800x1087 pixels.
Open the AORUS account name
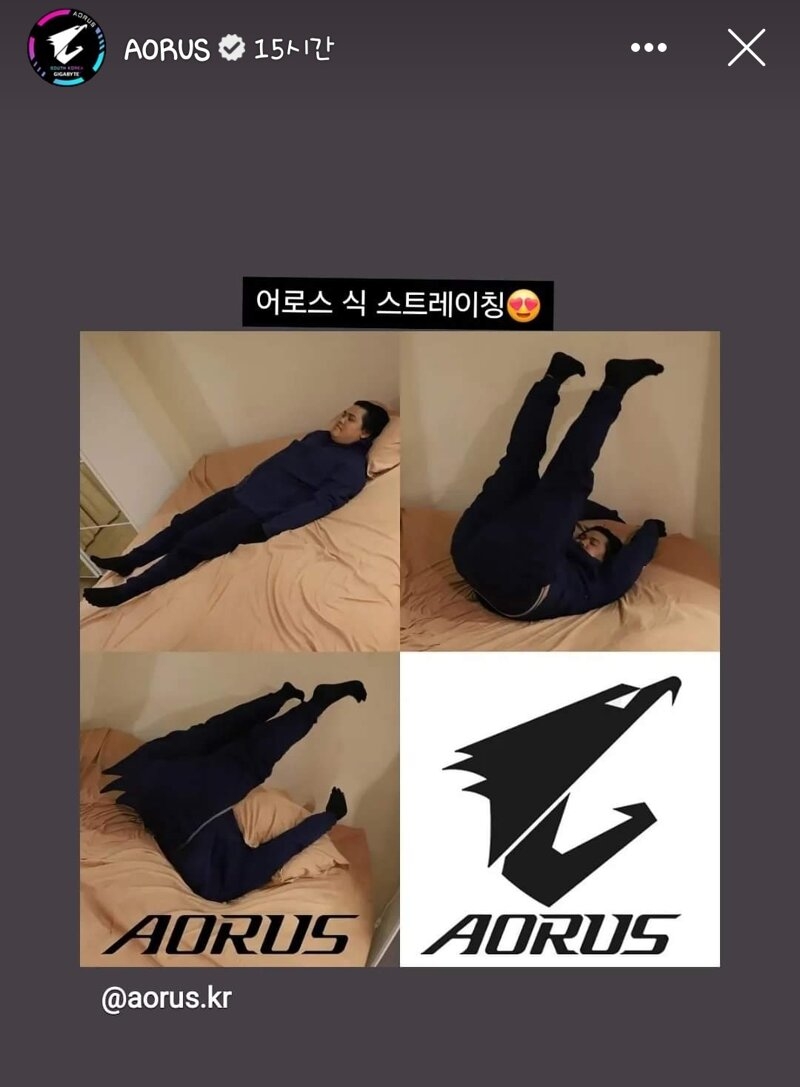click(166, 49)
